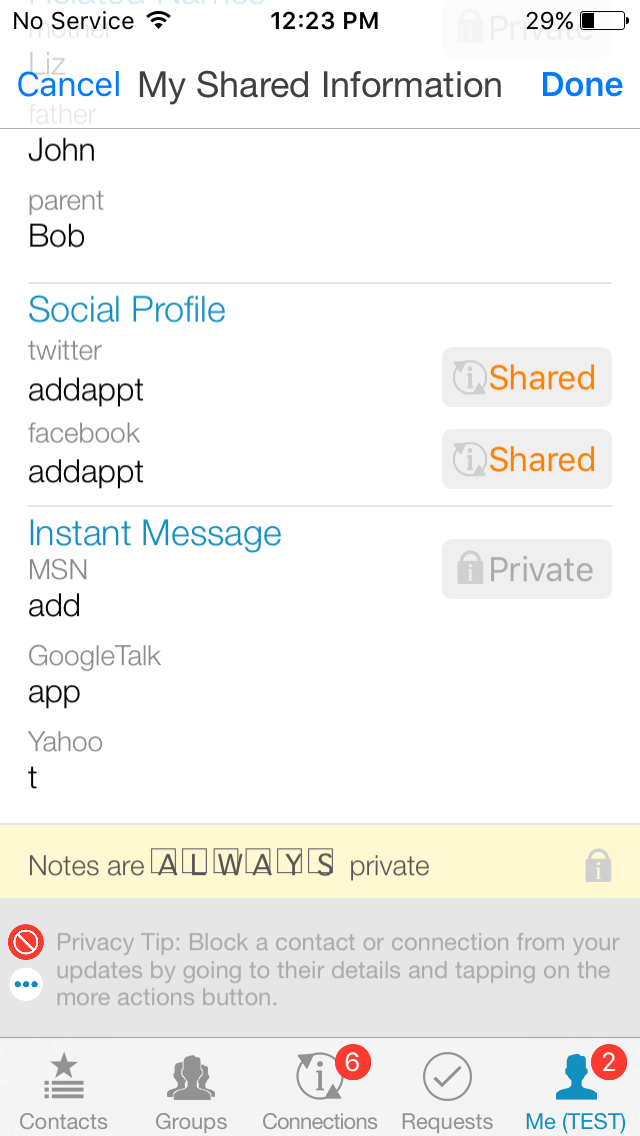The width and height of the screenshot is (640, 1136).
Task: Toggle the Shared button for facebook
Action: click(527, 459)
